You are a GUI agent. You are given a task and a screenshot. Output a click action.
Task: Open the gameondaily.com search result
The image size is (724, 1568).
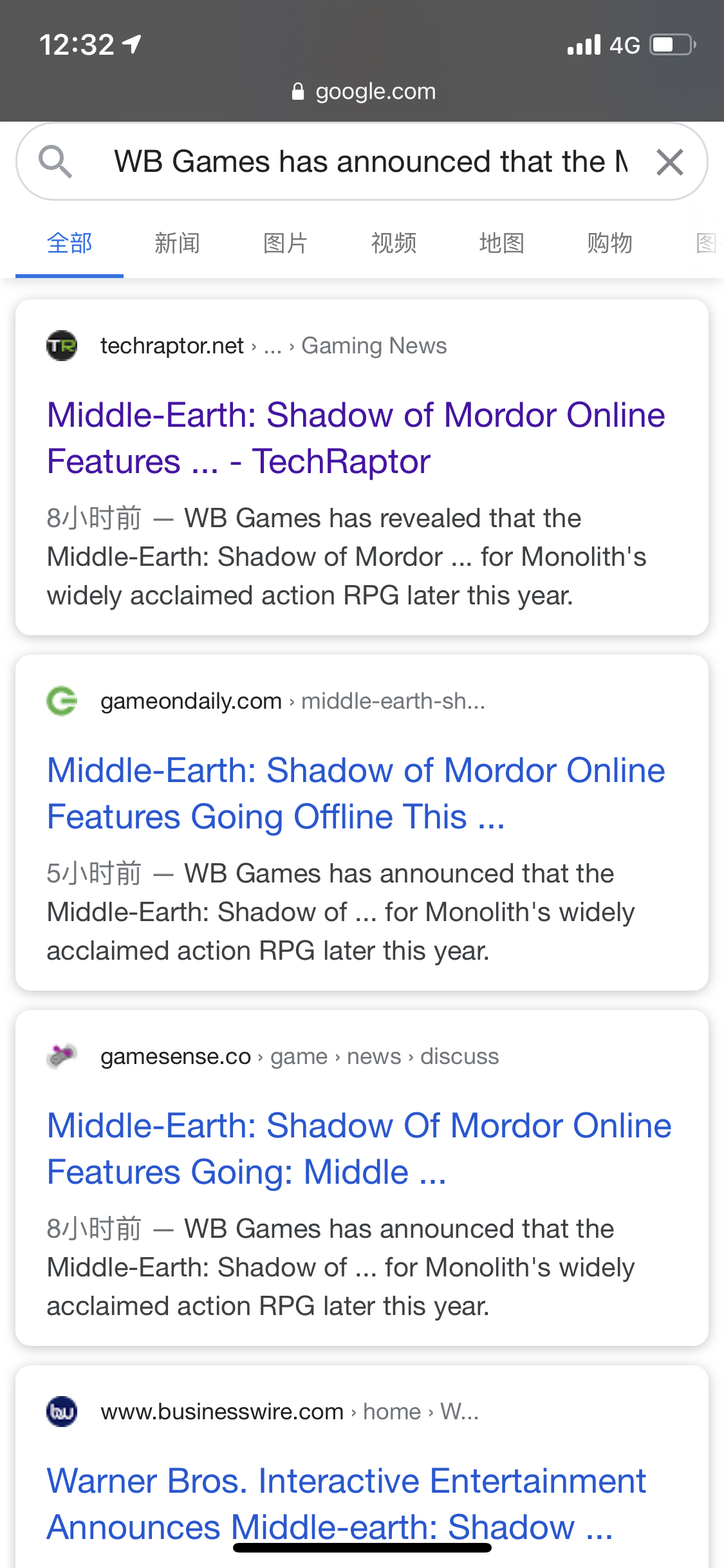point(356,793)
